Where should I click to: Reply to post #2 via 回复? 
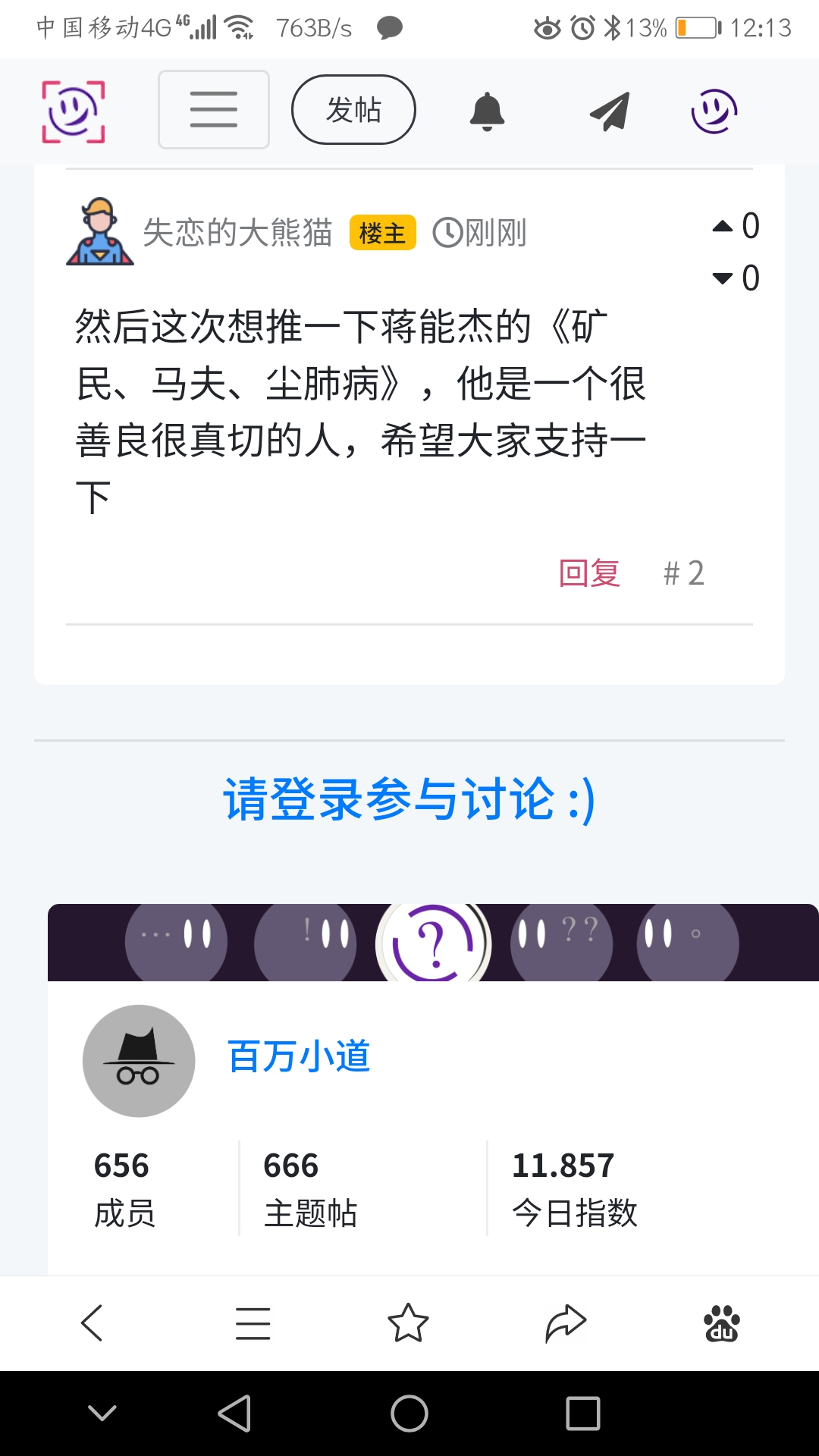pyautogui.click(x=589, y=573)
